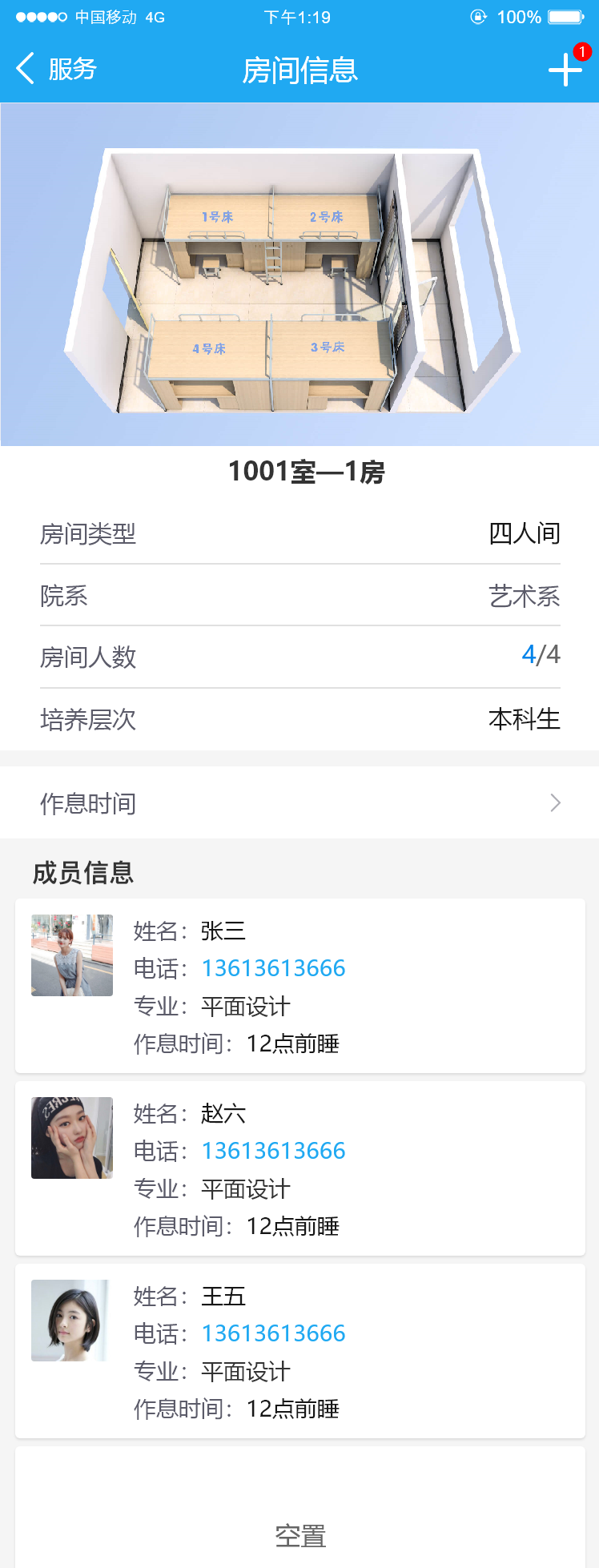Open the 作息时间 row
599x1568 pixels.
tap(299, 802)
